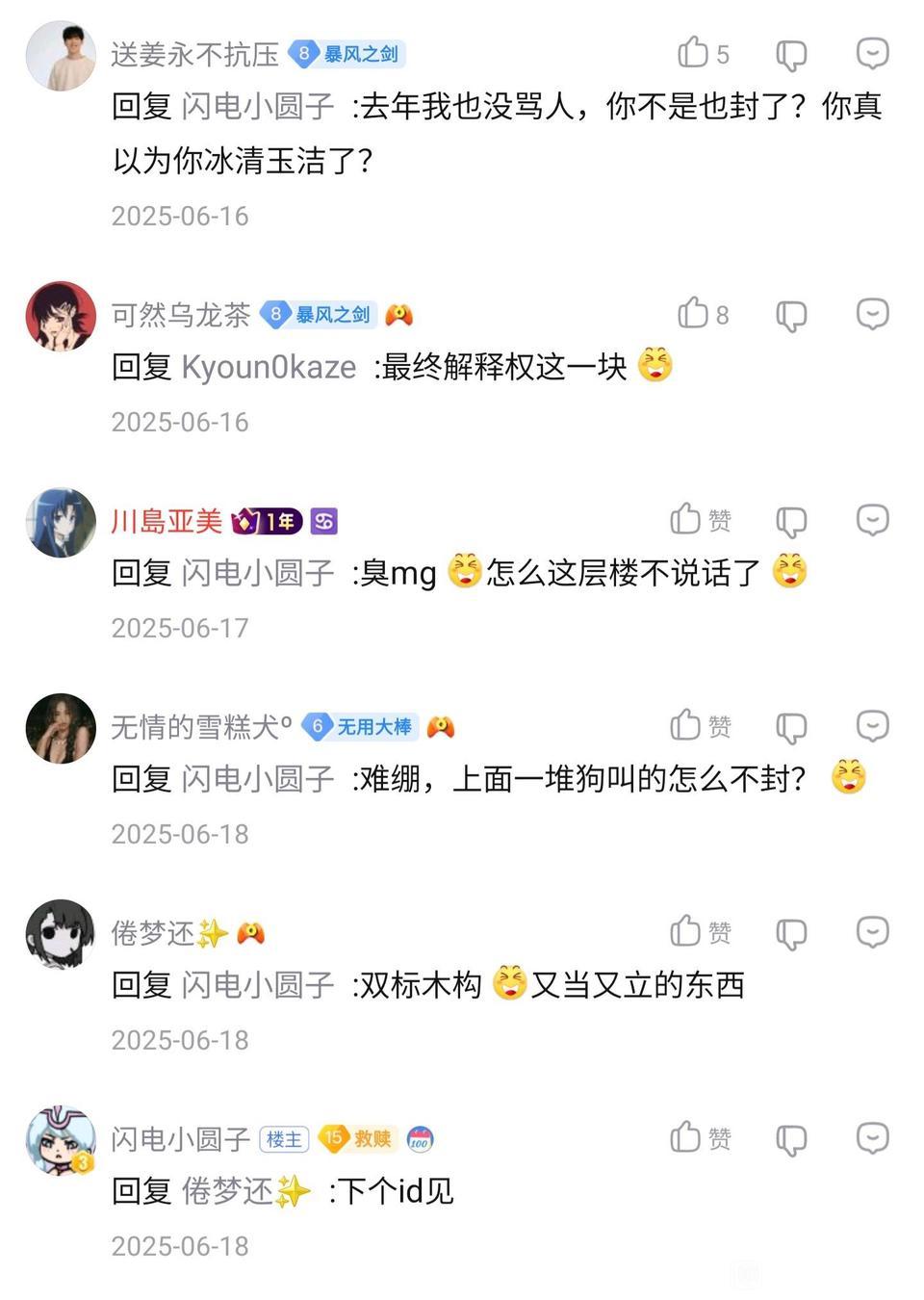Dislike 送姜永不抗压's comment

pos(791,55)
